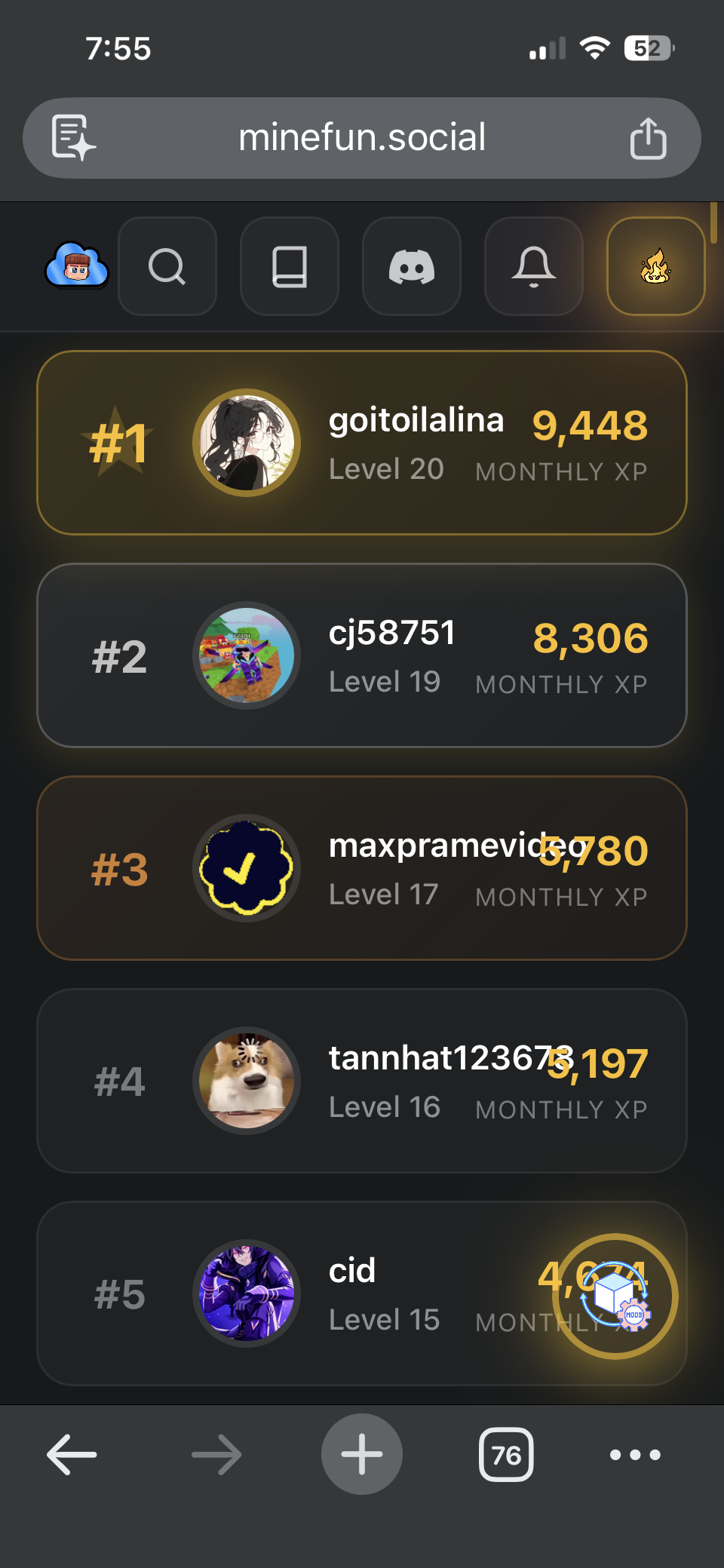Open the book guide icon
This screenshot has height=1568, width=724.
pos(289,266)
